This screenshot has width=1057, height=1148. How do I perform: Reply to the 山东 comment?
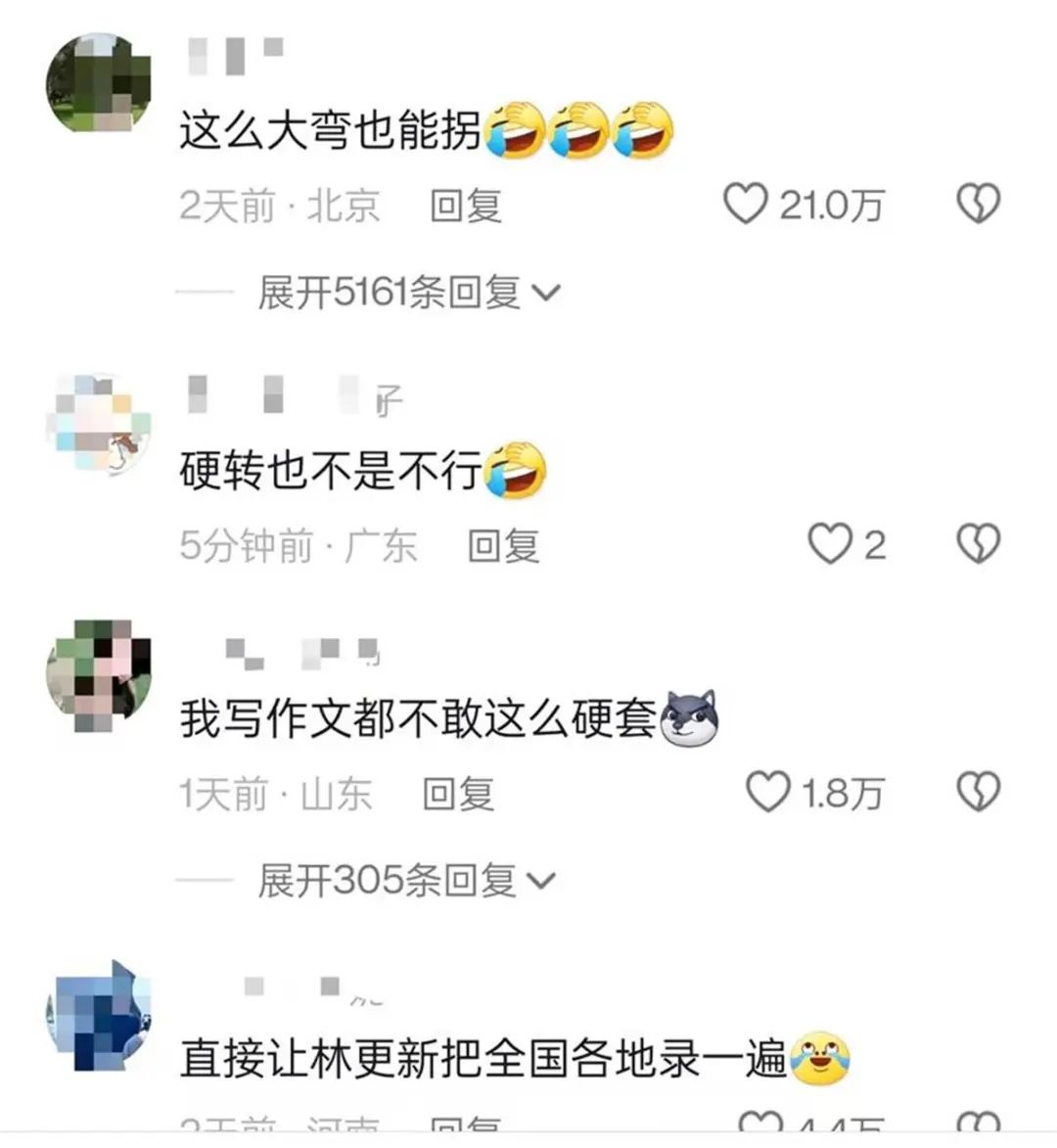pyautogui.click(x=458, y=794)
